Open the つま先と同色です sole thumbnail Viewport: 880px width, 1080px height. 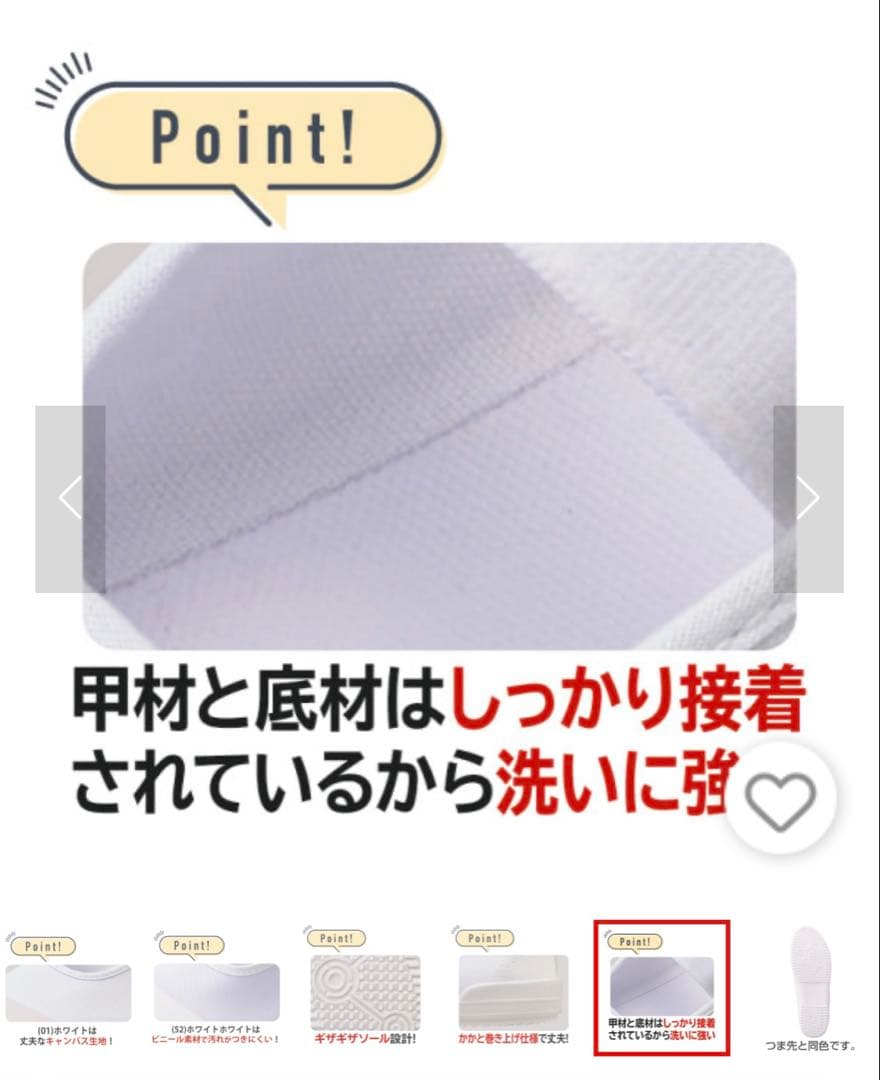[809, 988]
